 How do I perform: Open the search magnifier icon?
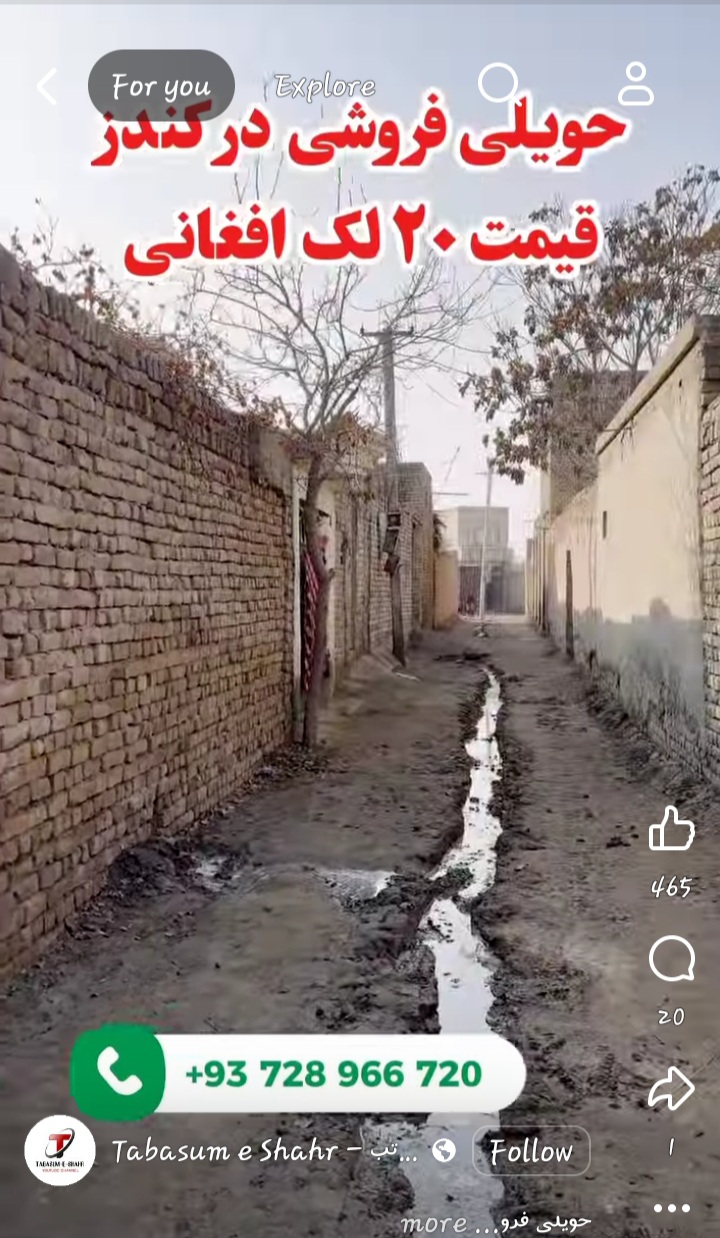click(498, 84)
